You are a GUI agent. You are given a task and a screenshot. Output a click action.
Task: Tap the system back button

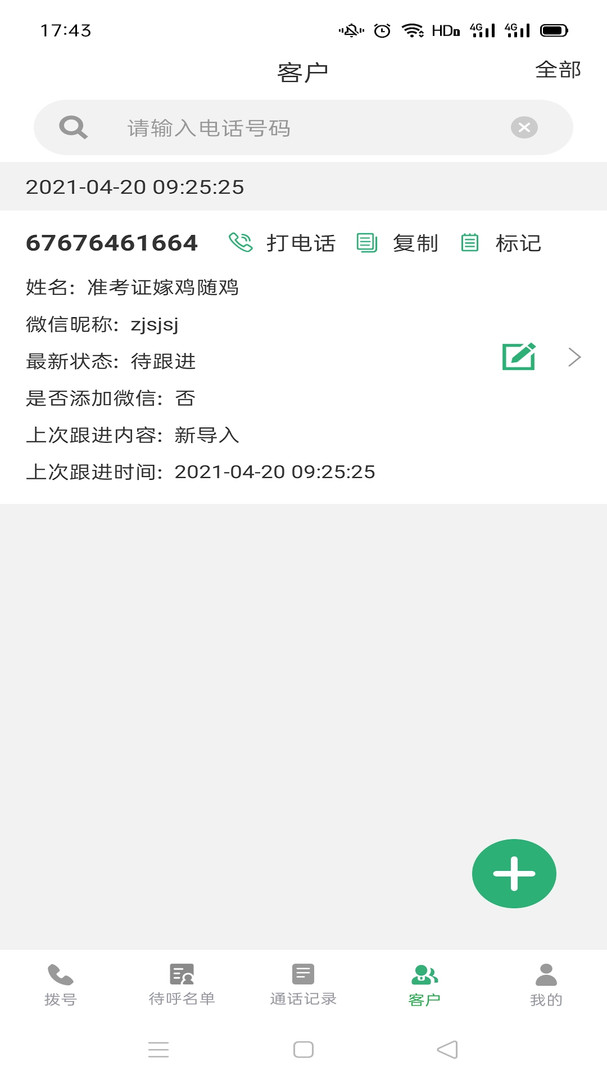(448, 1049)
